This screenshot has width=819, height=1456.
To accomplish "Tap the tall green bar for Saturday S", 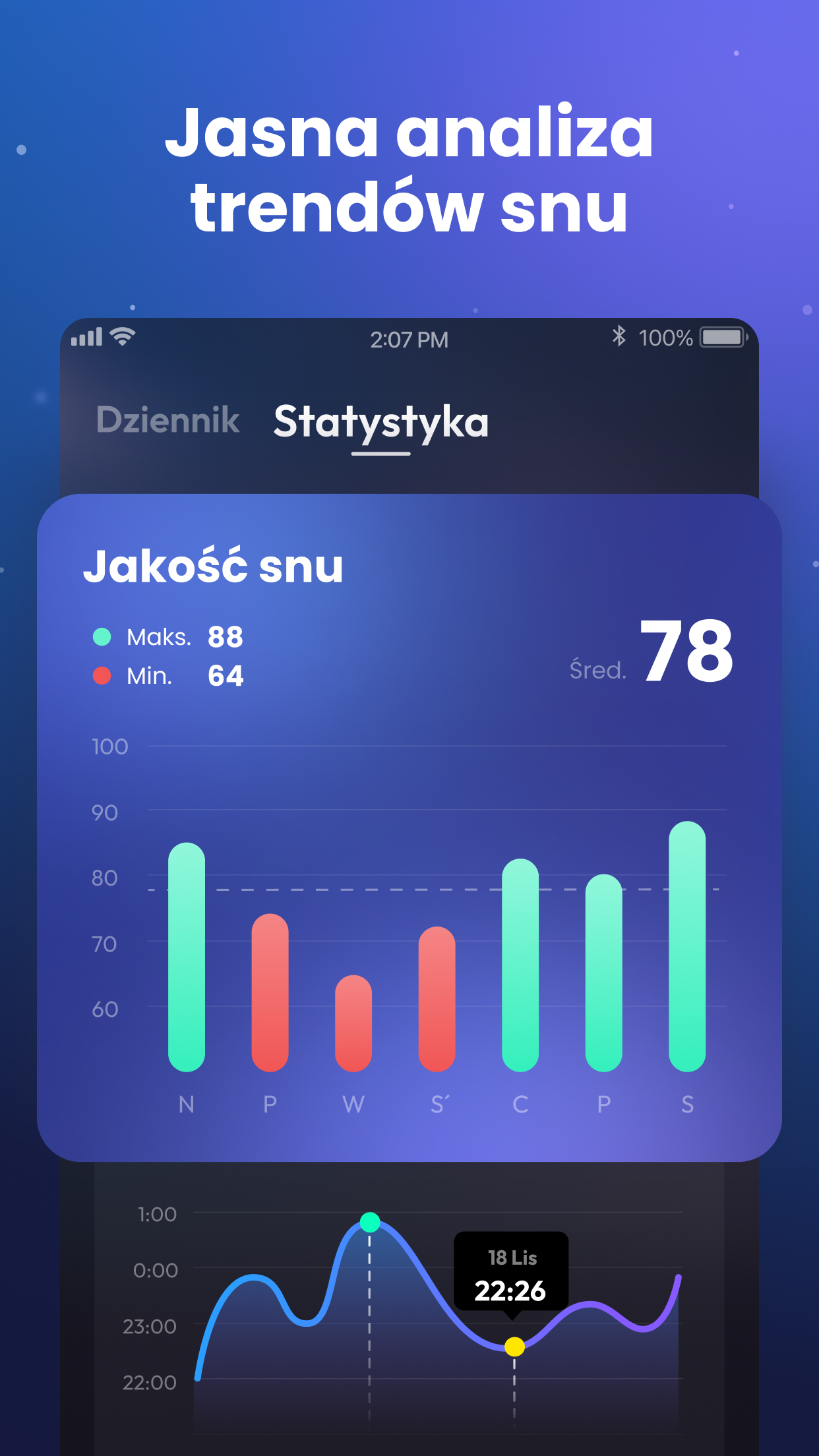I will [686, 950].
